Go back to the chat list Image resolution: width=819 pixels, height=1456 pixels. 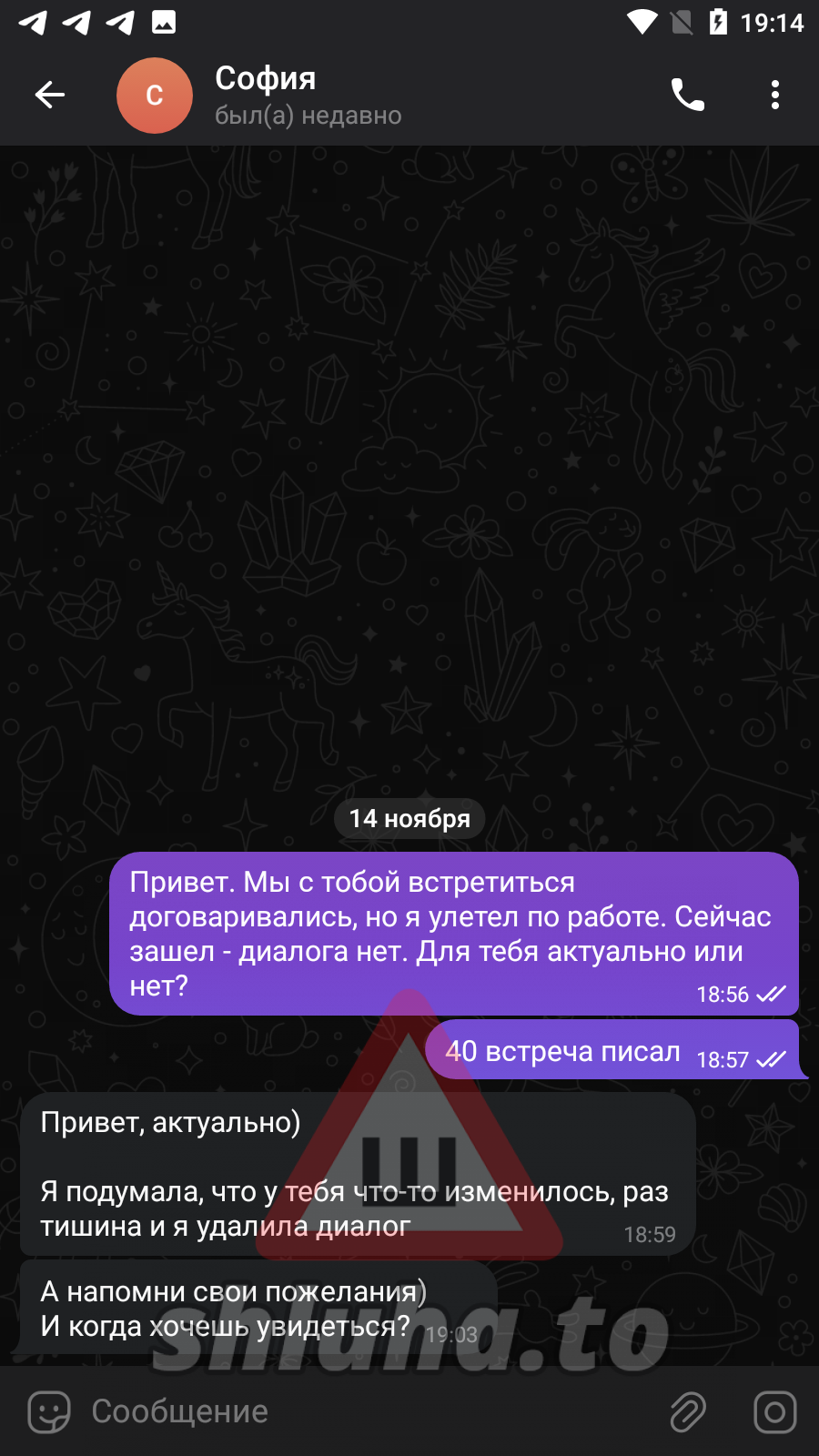pyautogui.click(x=50, y=95)
